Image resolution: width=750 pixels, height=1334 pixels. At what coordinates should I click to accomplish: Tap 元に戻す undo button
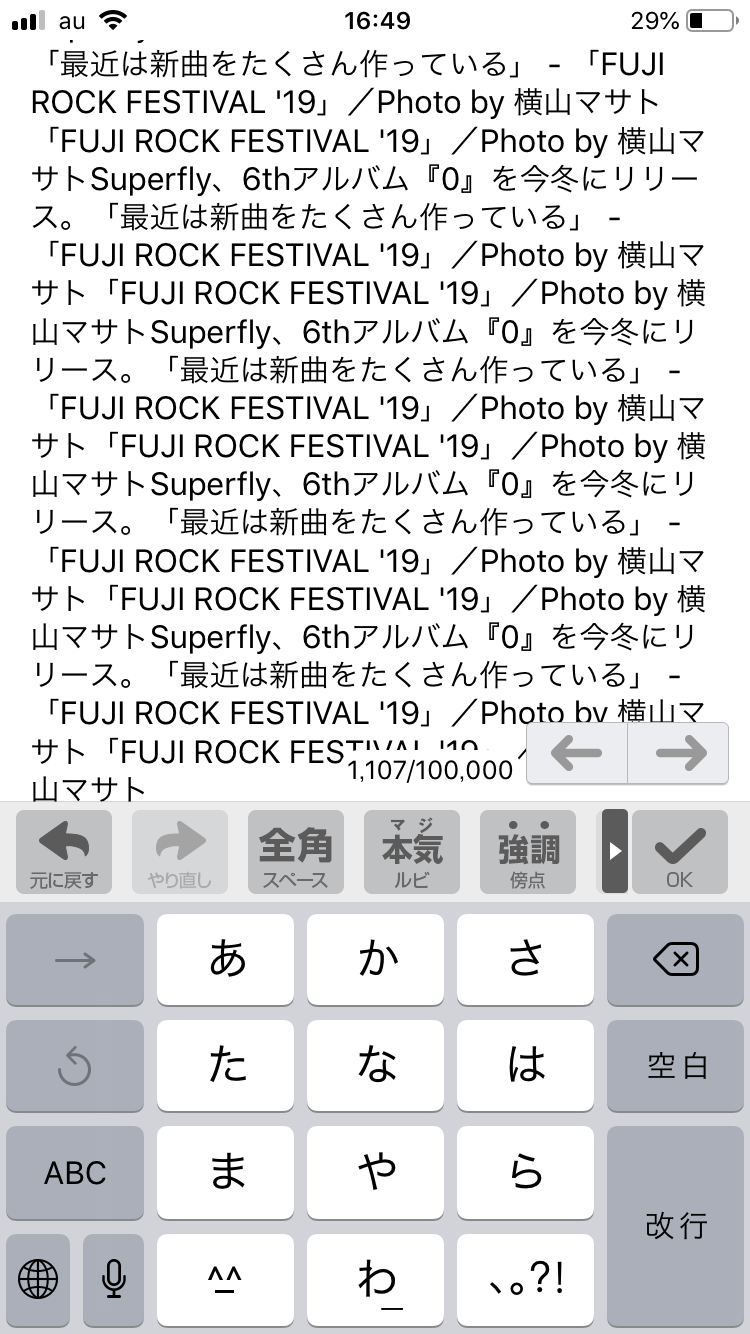pyautogui.click(x=65, y=851)
